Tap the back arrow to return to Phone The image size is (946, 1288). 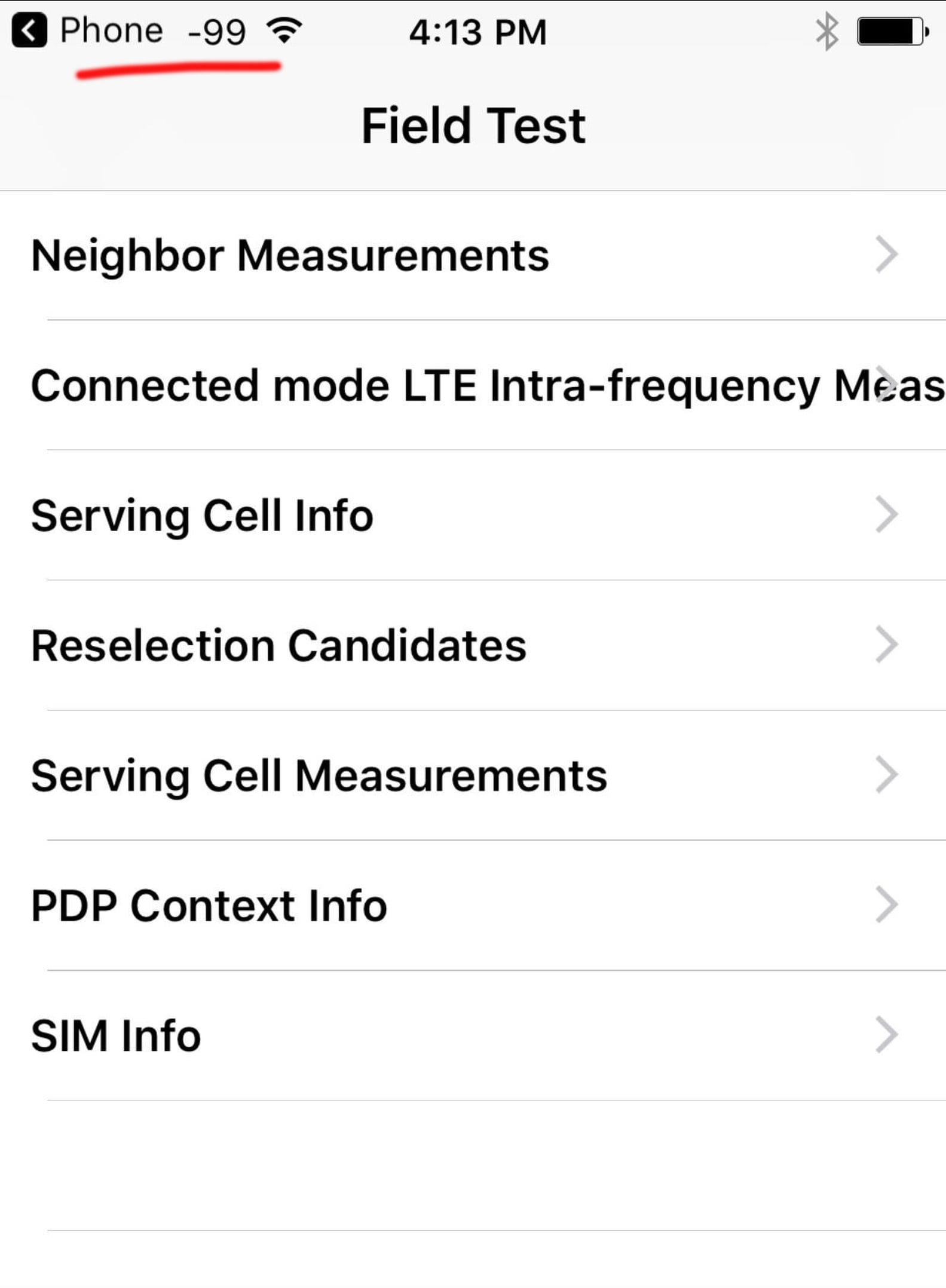click(x=30, y=29)
